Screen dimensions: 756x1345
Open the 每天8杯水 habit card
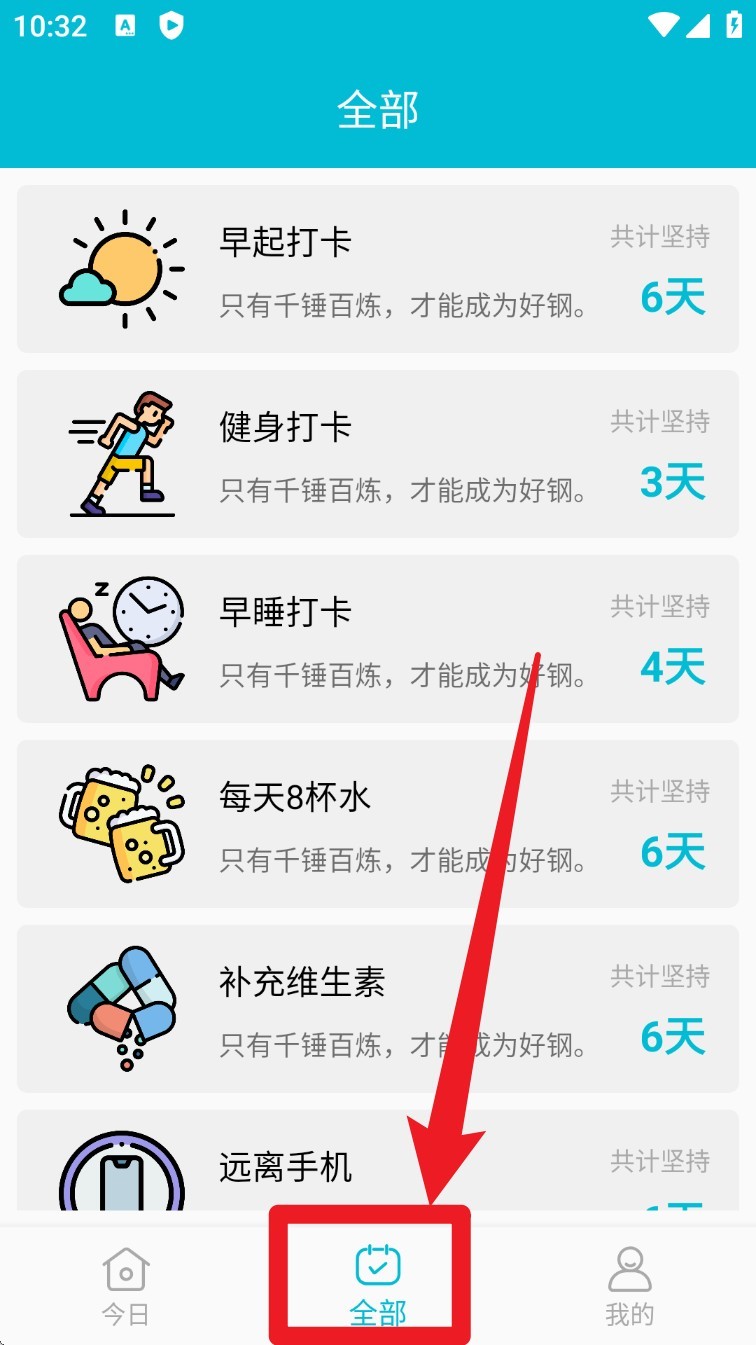378,824
